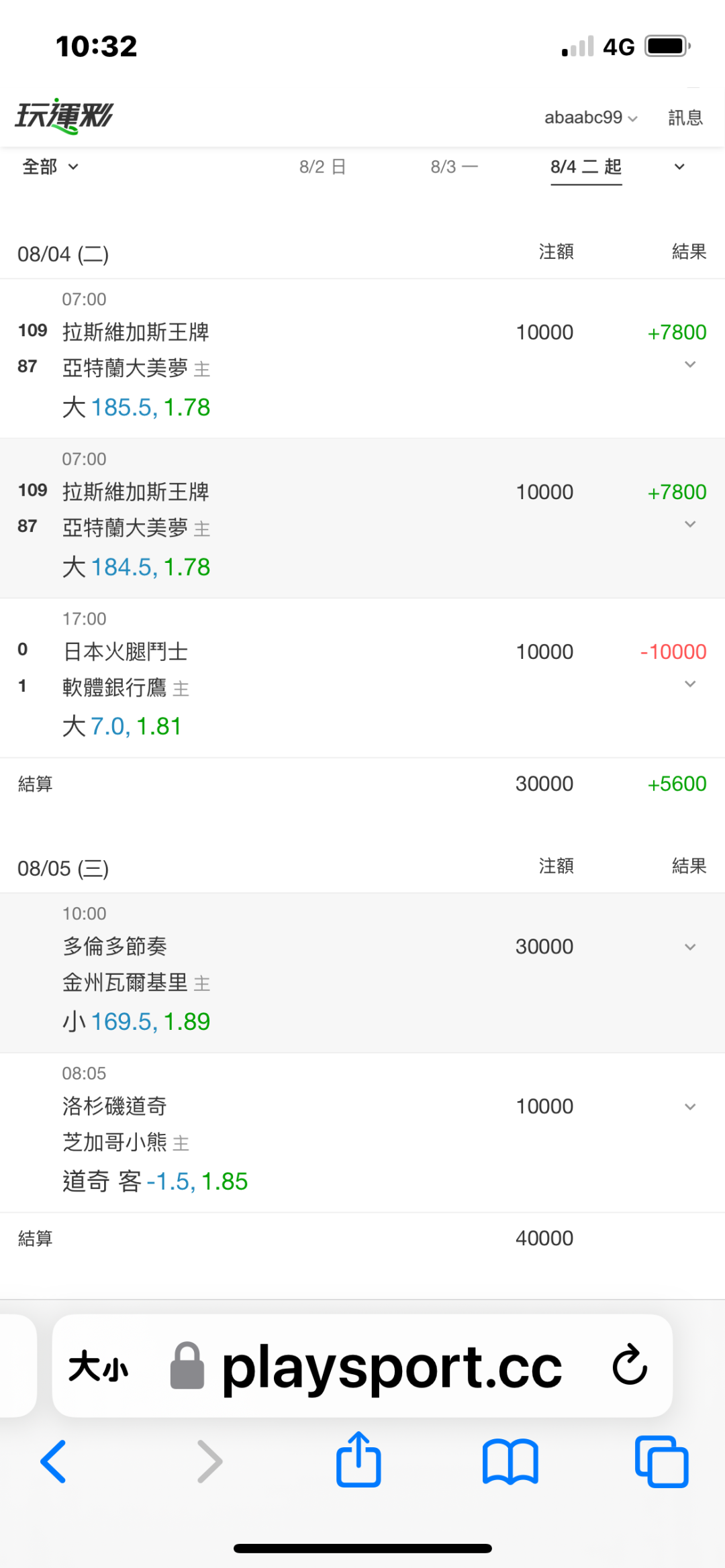Reload the playsport.cc page
The height and width of the screenshot is (1568, 725).
click(x=630, y=1365)
